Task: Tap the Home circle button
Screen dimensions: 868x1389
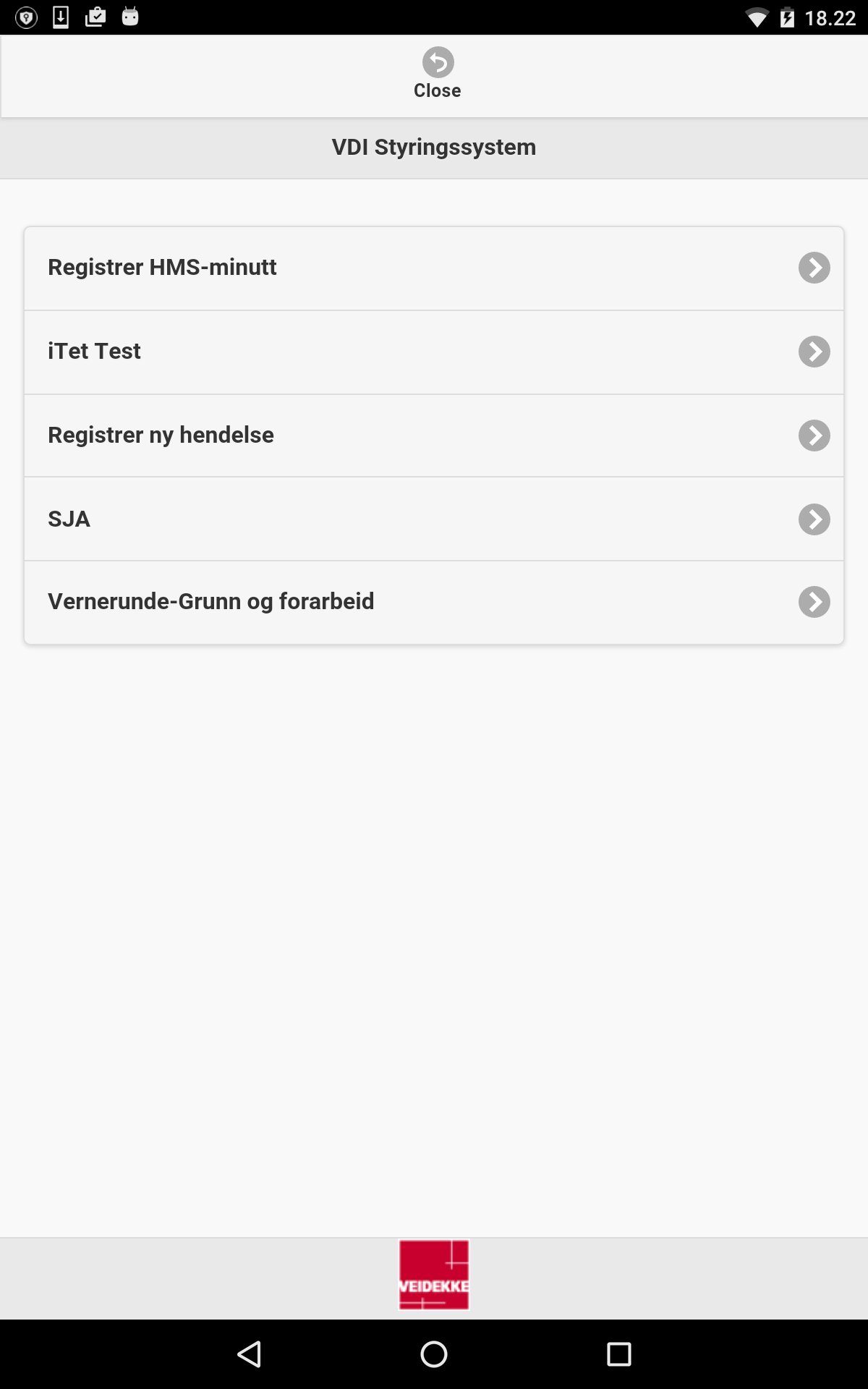Action: pos(434,1352)
